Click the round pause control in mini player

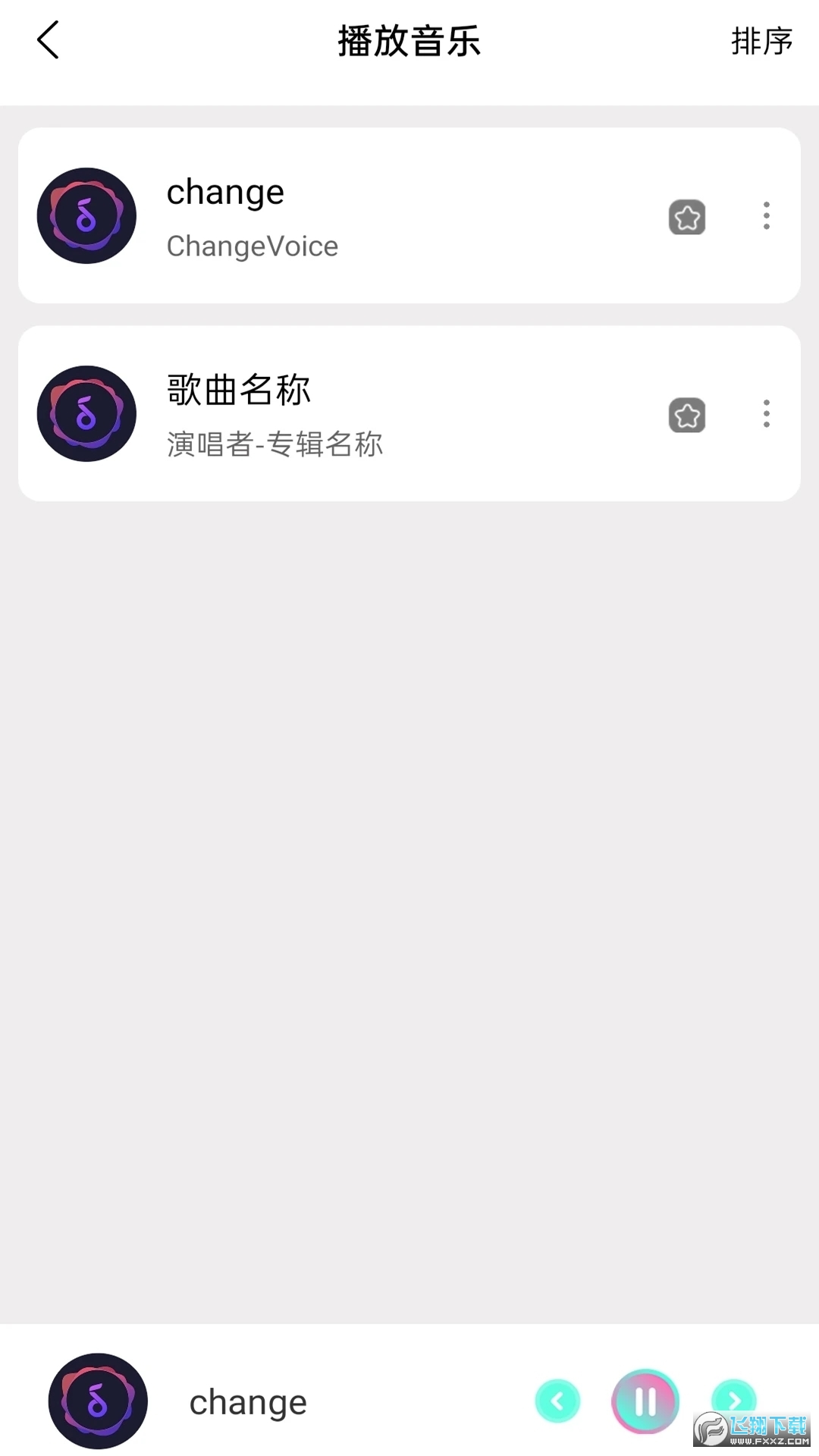645,1401
